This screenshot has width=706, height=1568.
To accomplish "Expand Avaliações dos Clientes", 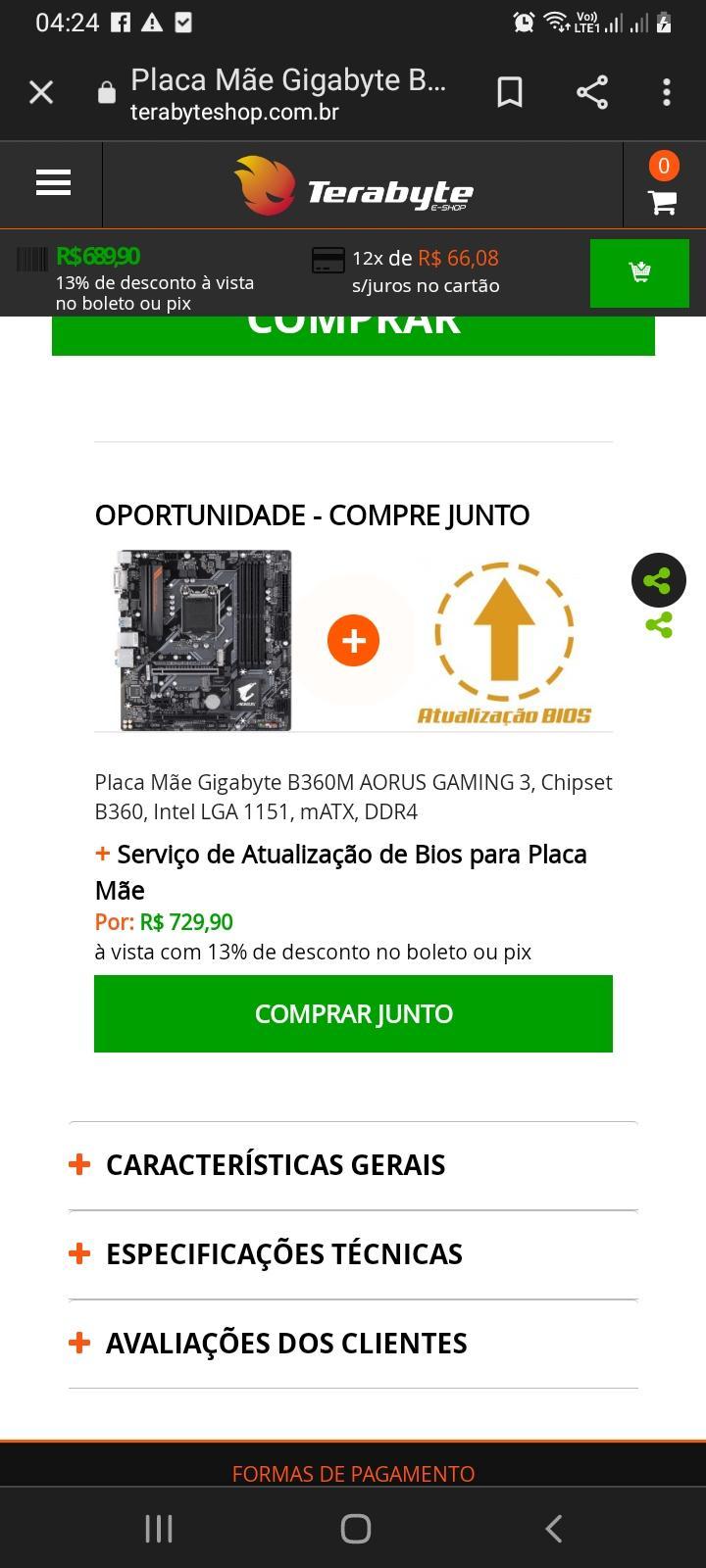I will pos(353,1344).
